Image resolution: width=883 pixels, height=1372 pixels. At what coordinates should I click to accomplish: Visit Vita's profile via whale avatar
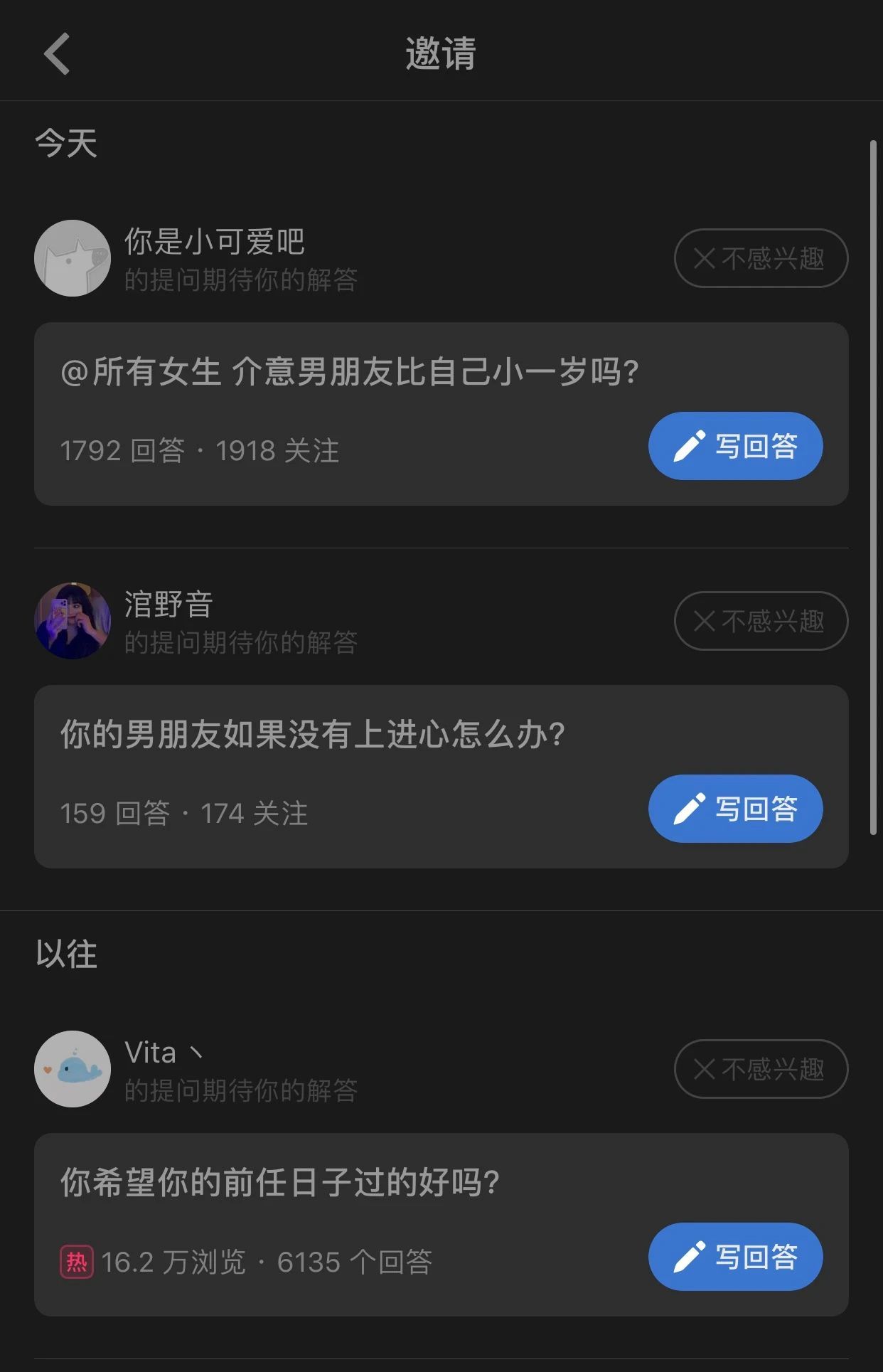(x=73, y=1069)
